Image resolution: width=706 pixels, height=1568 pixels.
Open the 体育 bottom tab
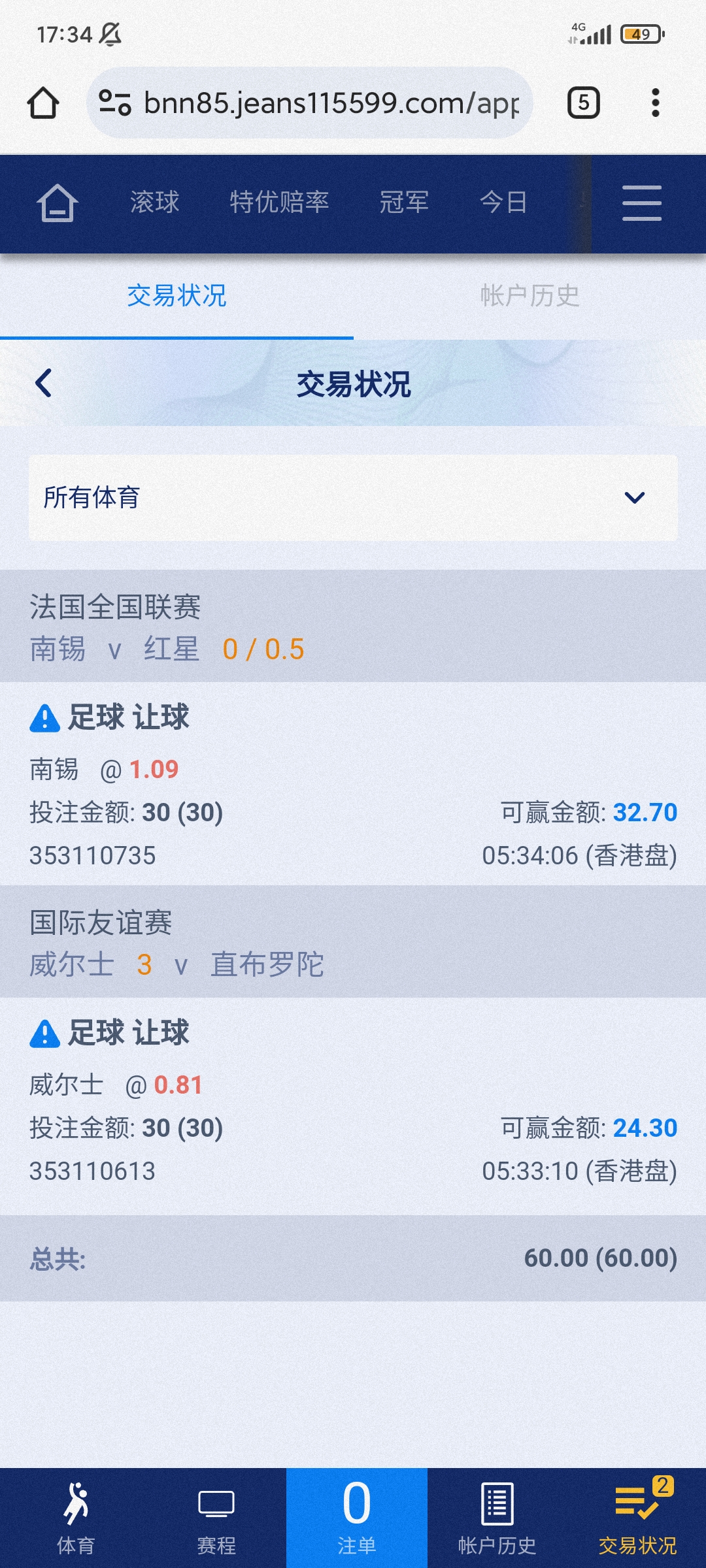point(76,1517)
